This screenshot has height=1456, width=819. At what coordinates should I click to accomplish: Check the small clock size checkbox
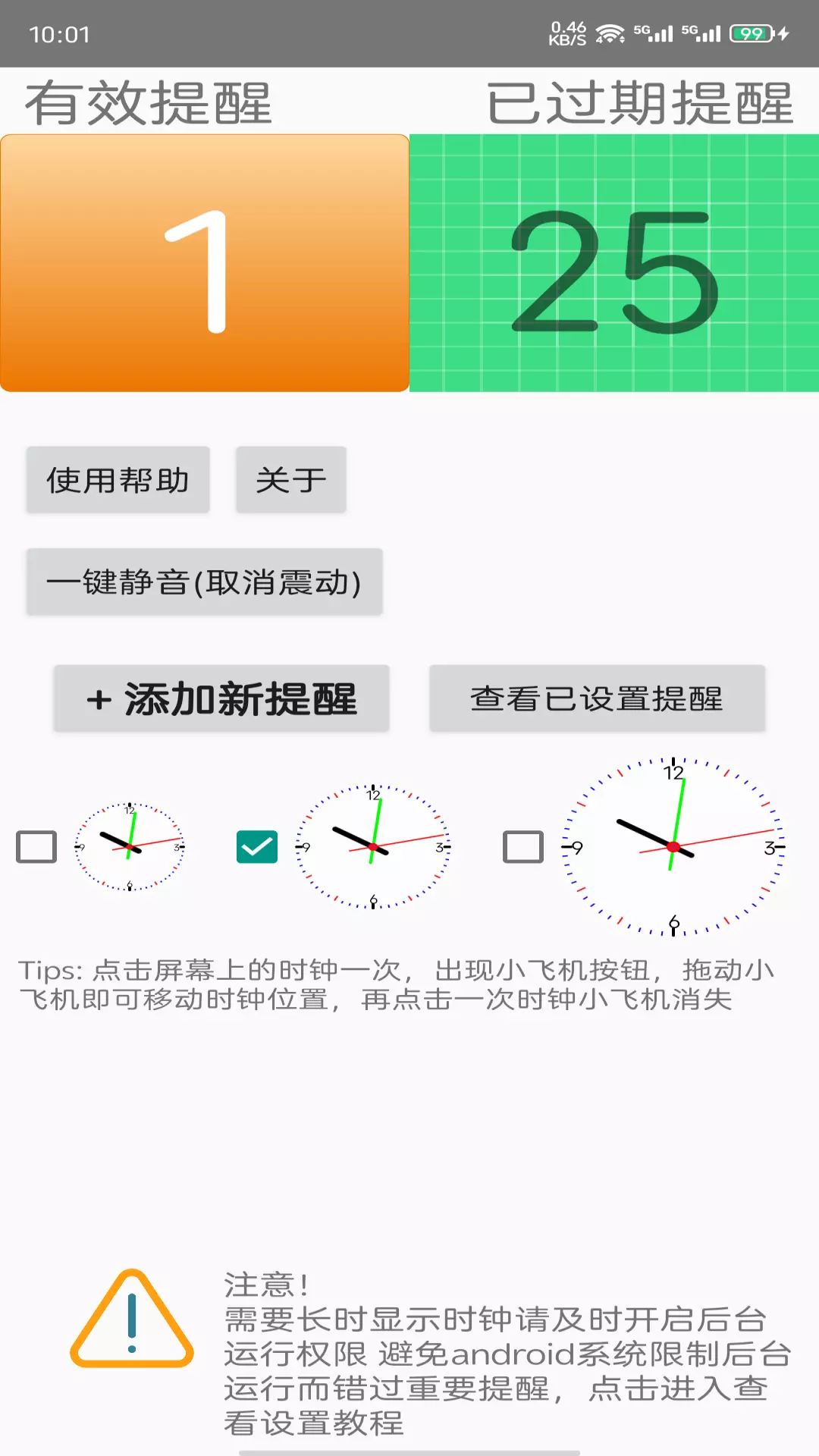pyautogui.click(x=36, y=847)
